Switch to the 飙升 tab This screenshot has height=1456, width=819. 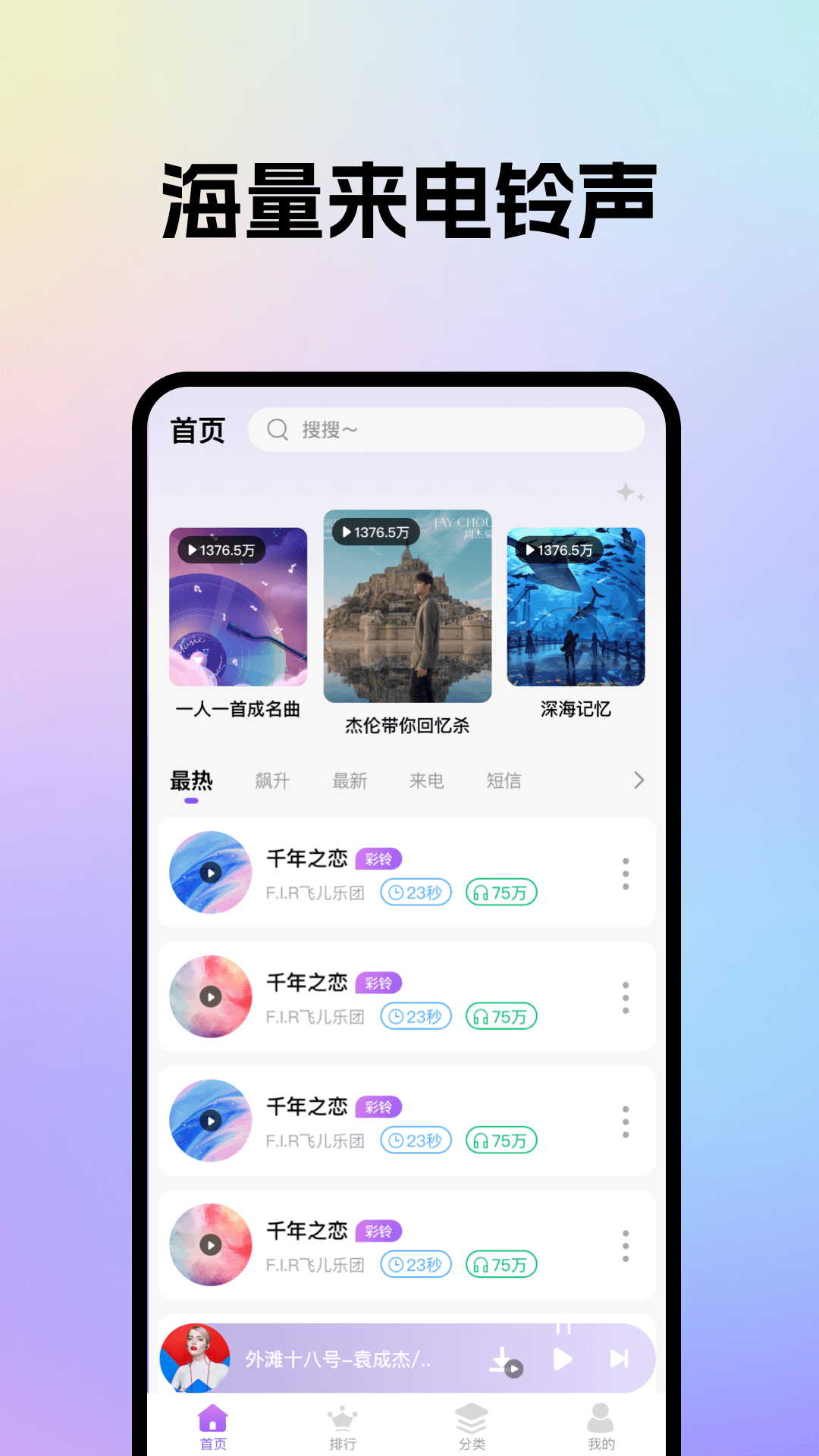271,780
